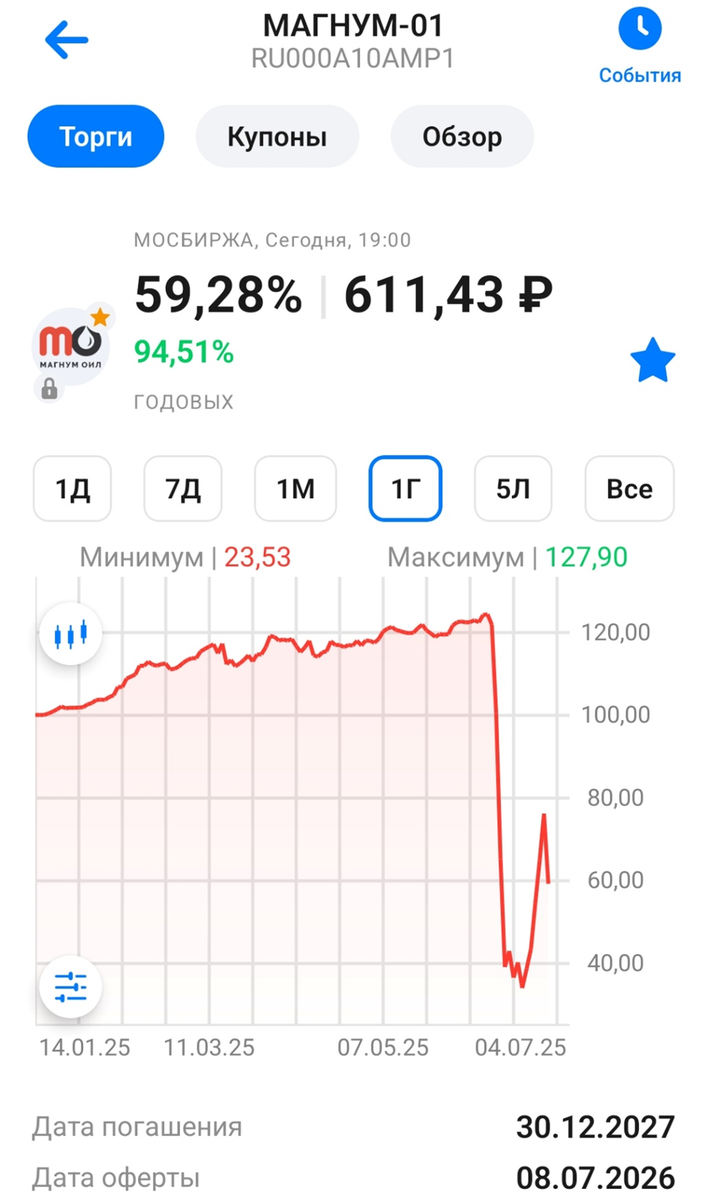Switch chart to candlestick view

click(x=70, y=634)
